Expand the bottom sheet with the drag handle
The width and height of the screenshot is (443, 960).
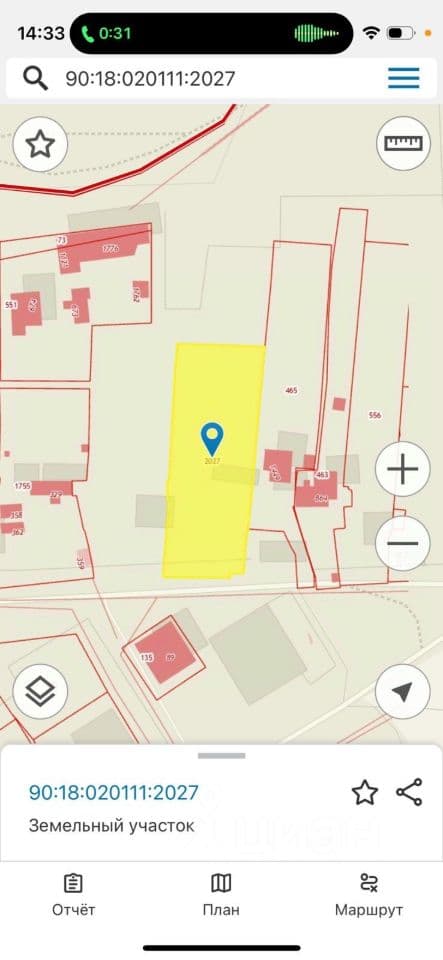[x=222, y=756]
